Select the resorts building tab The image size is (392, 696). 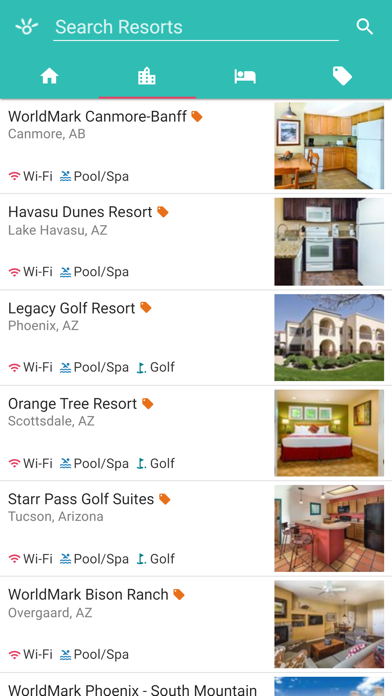pos(147,76)
